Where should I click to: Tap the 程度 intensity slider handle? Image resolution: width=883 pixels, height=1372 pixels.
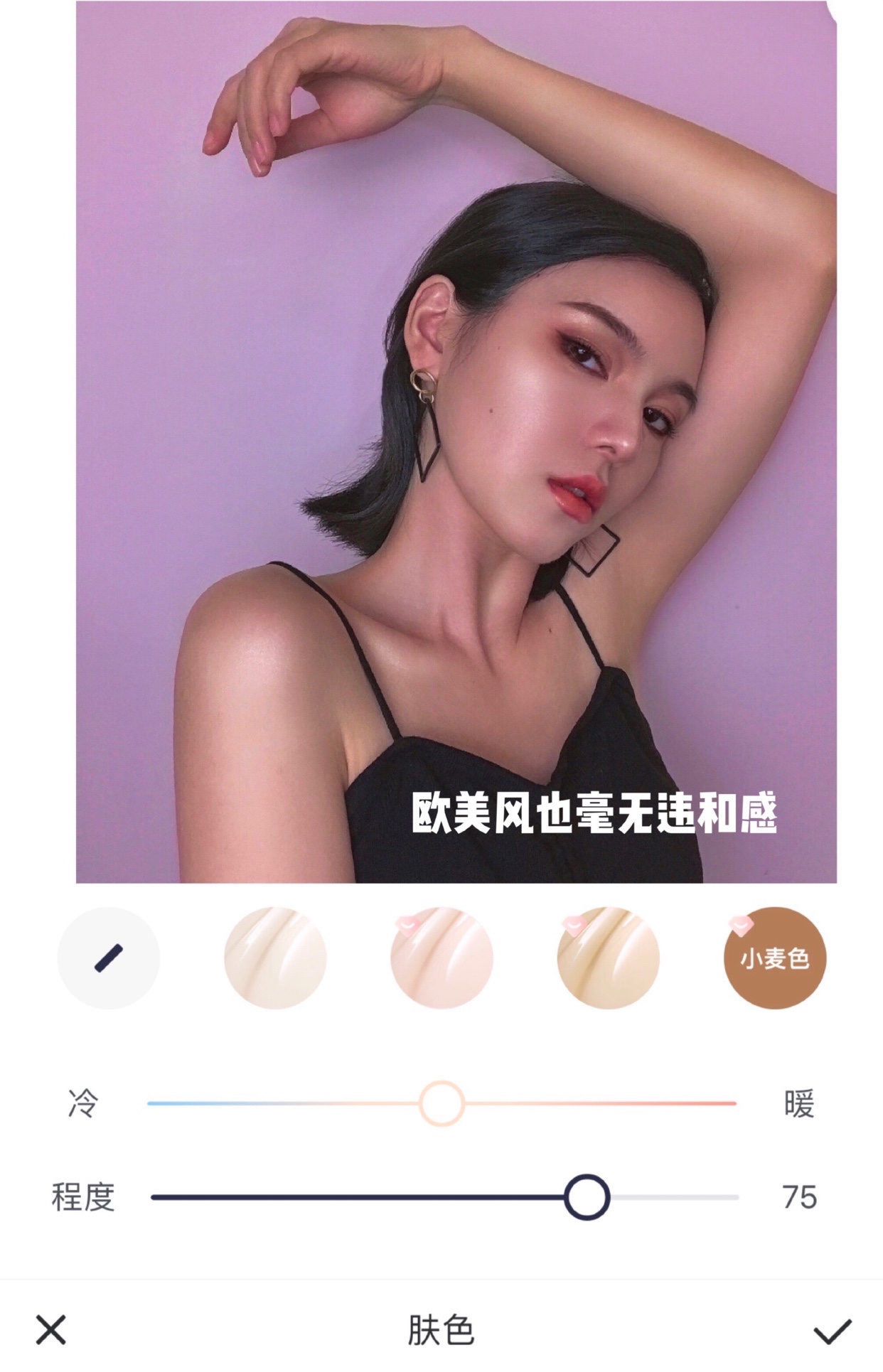(x=587, y=1197)
